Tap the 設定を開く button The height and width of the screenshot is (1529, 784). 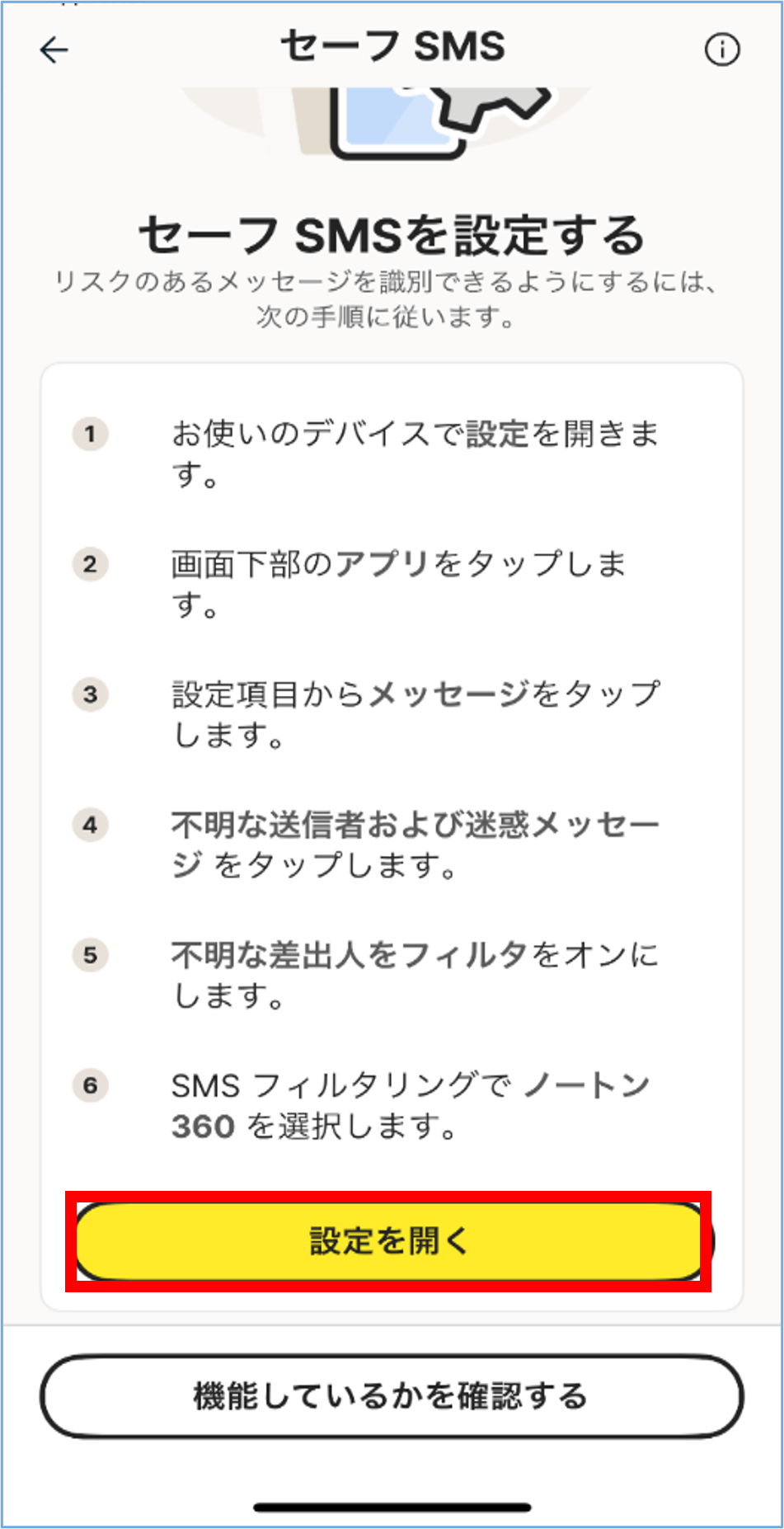pyautogui.click(x=389, y=1241)
